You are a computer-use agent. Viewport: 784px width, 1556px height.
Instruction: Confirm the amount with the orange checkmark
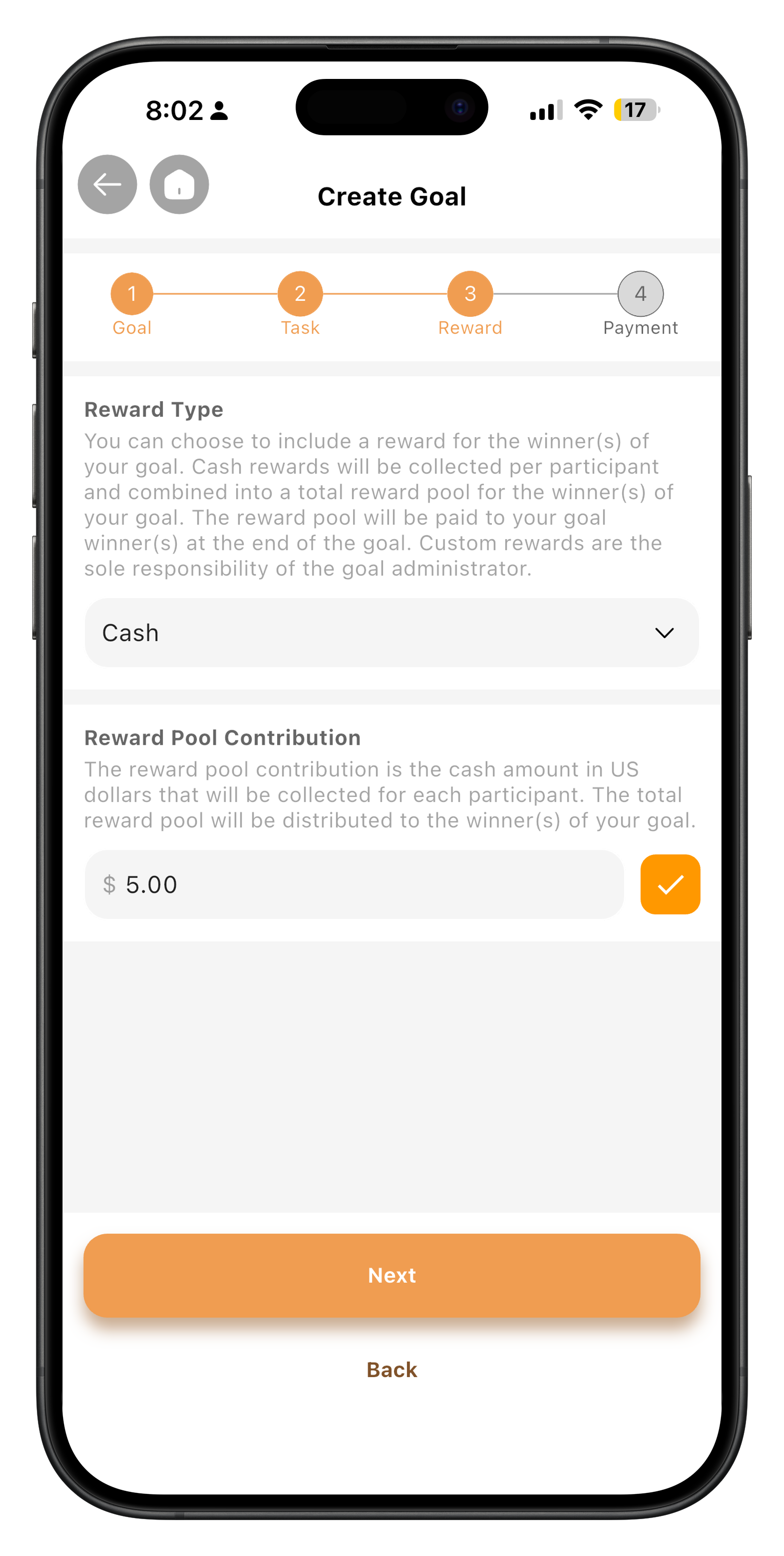tap(670, 884)
